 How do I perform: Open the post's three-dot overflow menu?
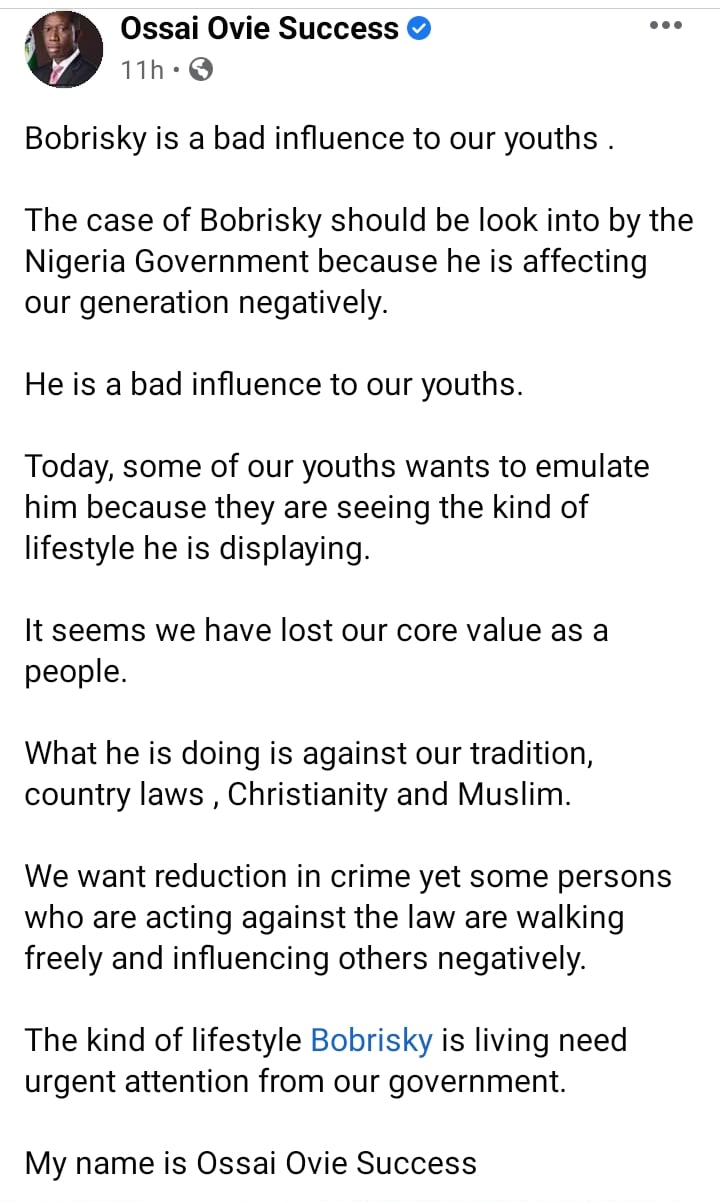666,26
